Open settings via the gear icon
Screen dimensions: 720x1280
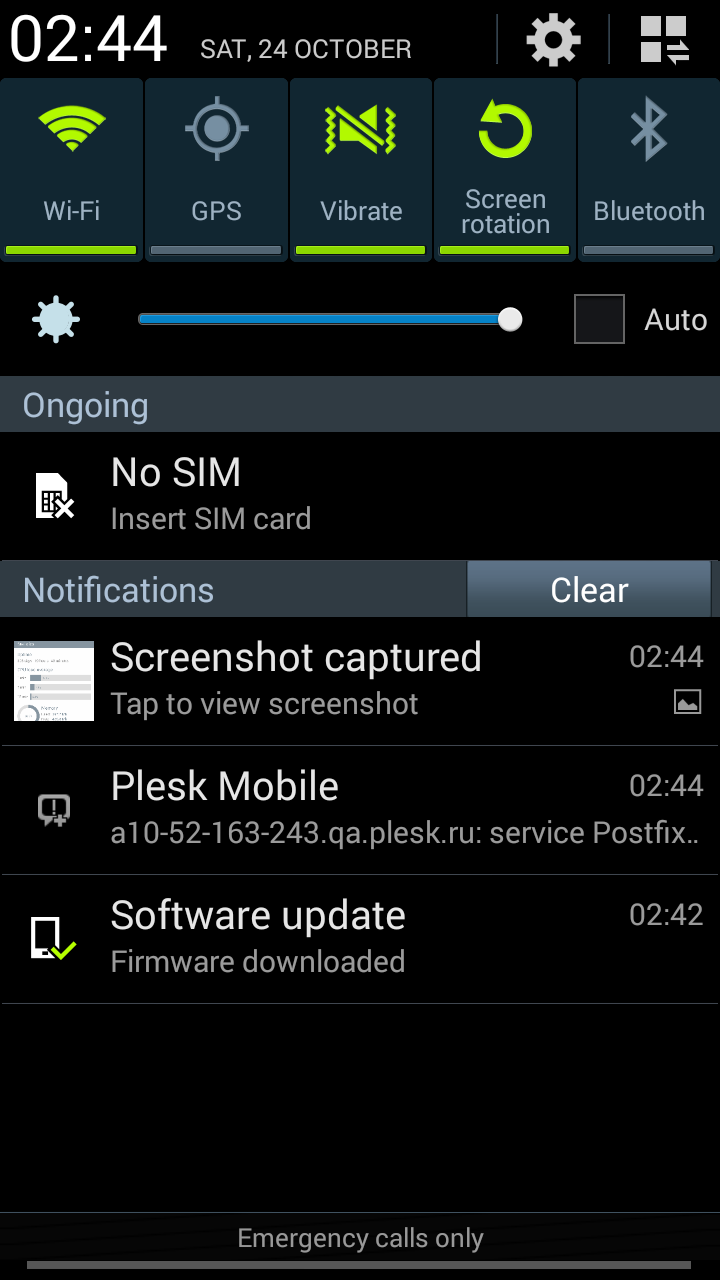click(553, 40)
